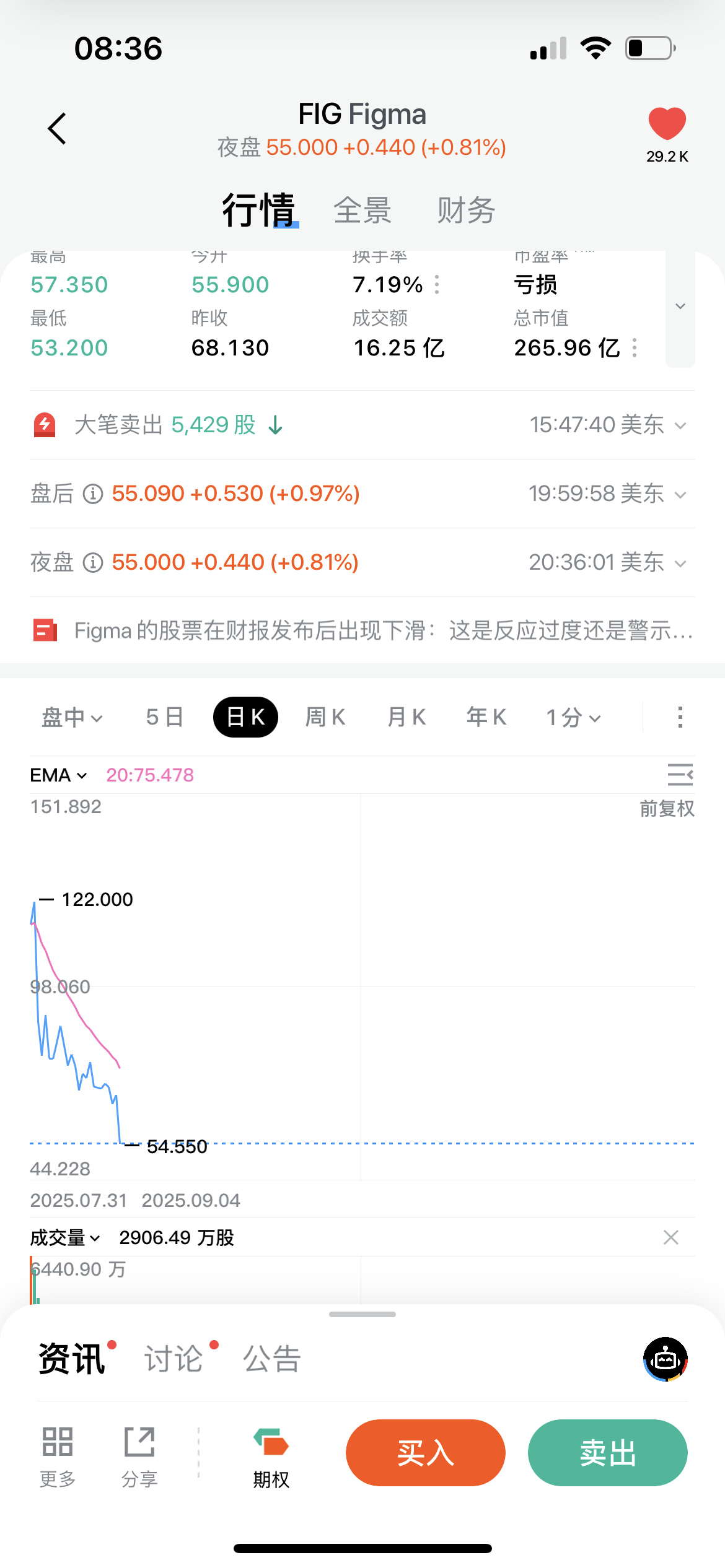Expand the 盘后 price row
This screenshot has height=1568, width=725.
point(362,494)
